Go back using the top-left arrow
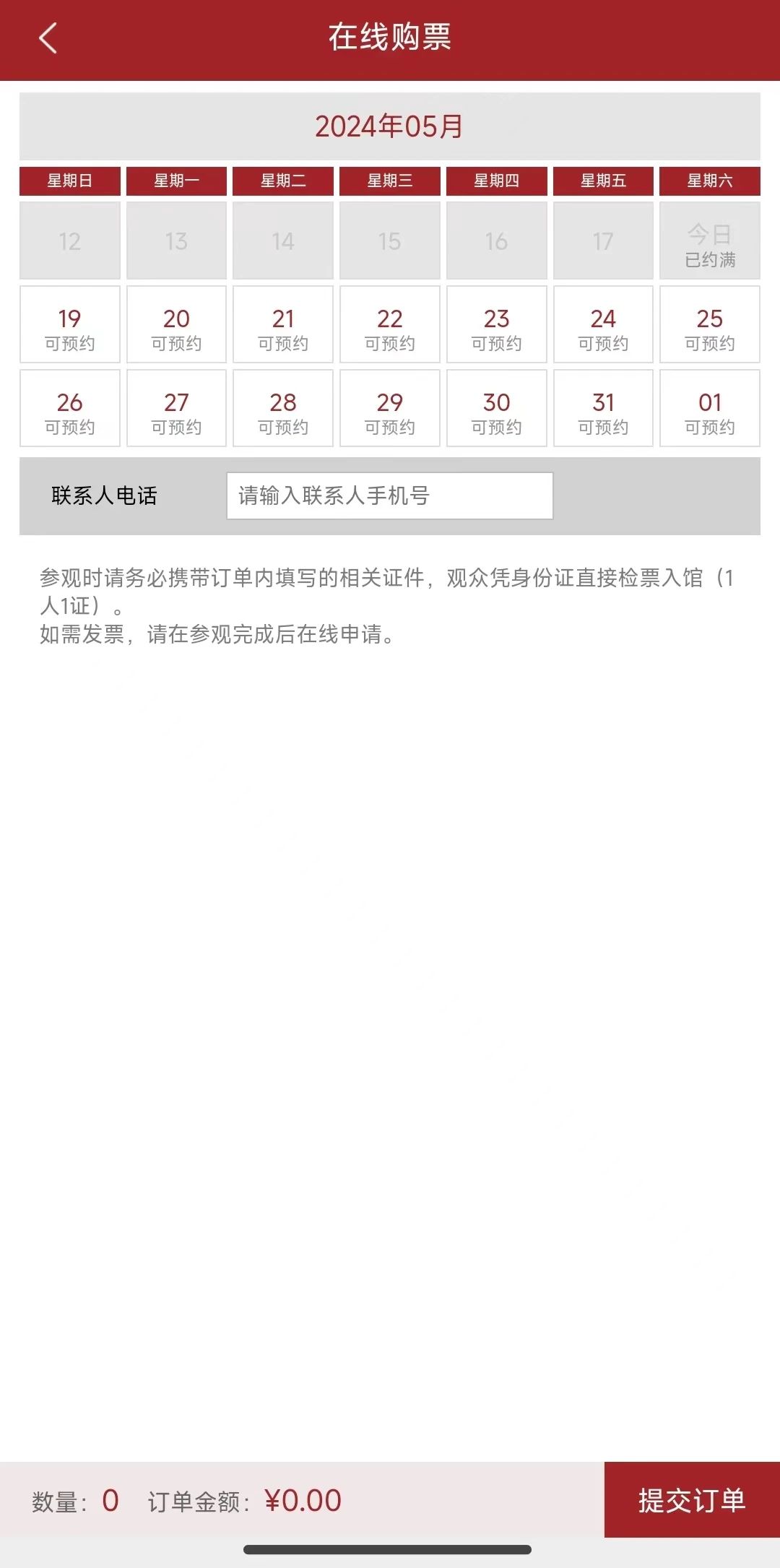The width and height of the screenshot is (780, 1568). point(48,38)
